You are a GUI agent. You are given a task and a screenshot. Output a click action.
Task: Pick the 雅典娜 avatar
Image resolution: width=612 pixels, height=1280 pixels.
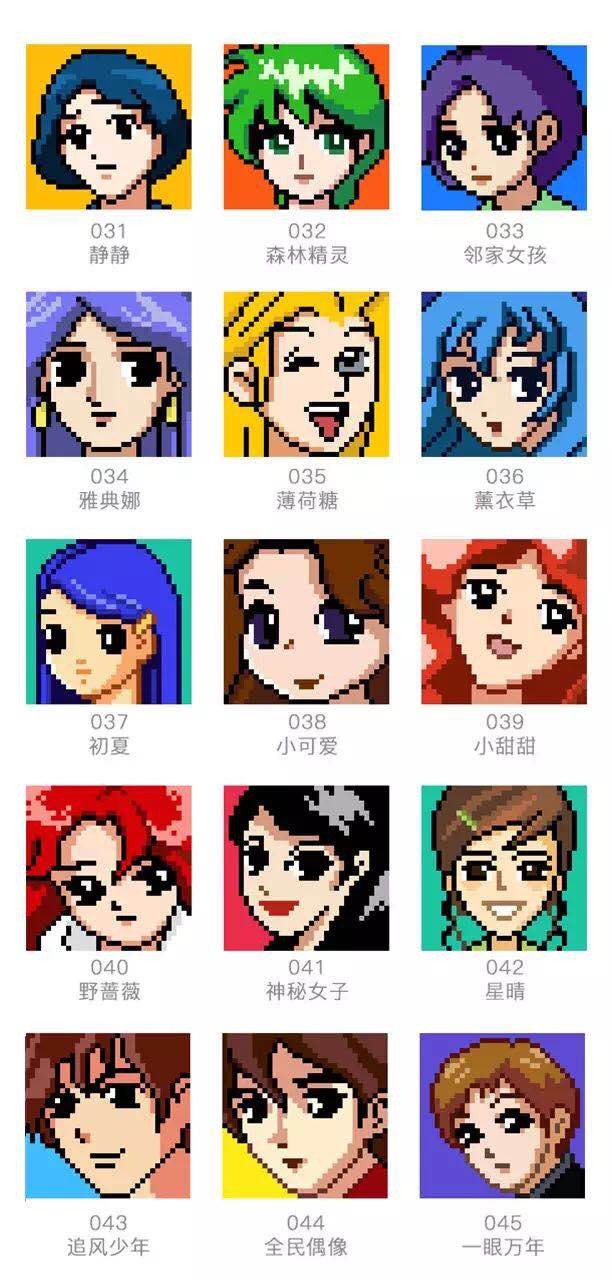pyautogui.click(x=108, y=374)
